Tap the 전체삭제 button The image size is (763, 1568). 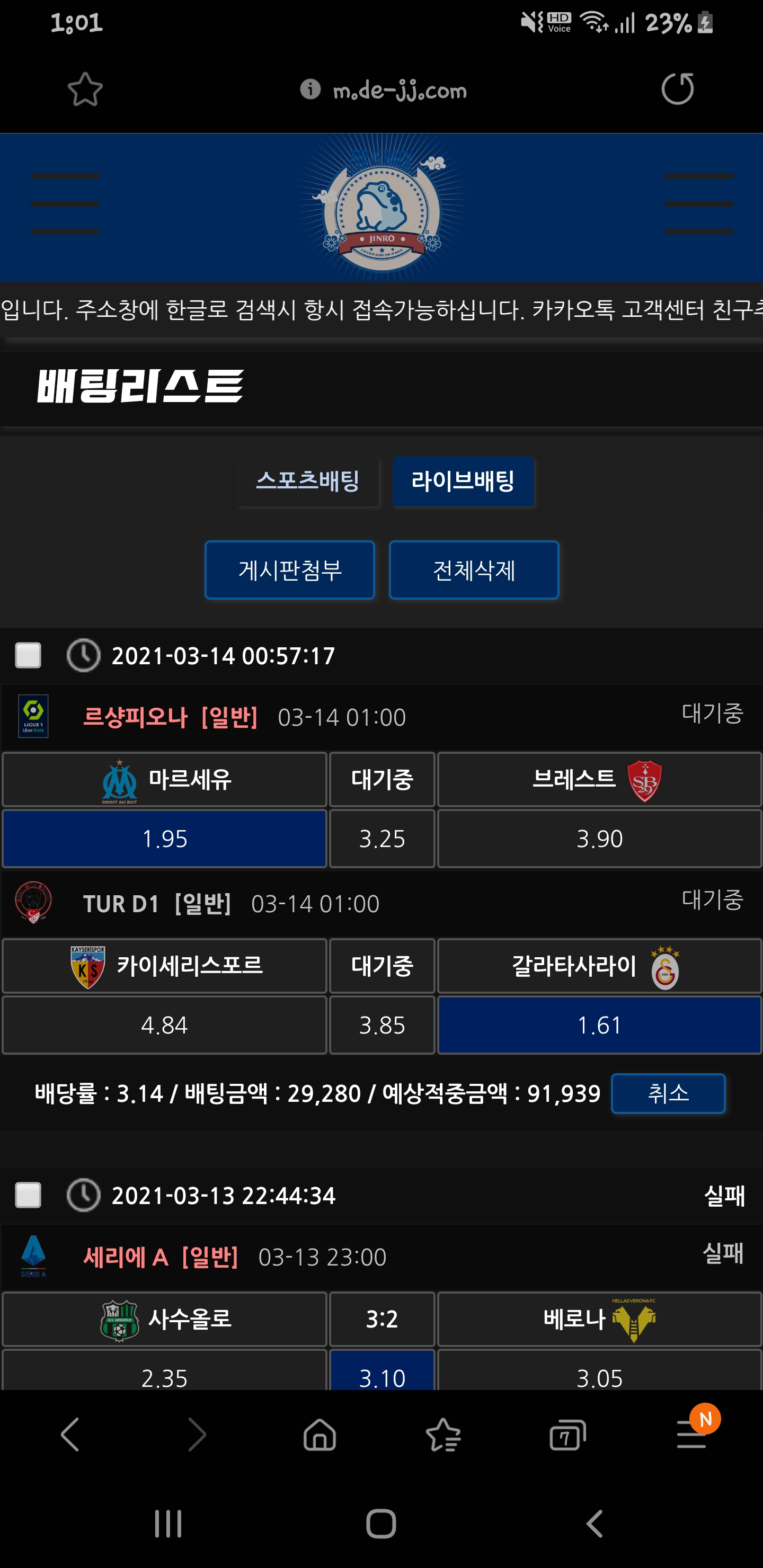[x=474, y=570]
